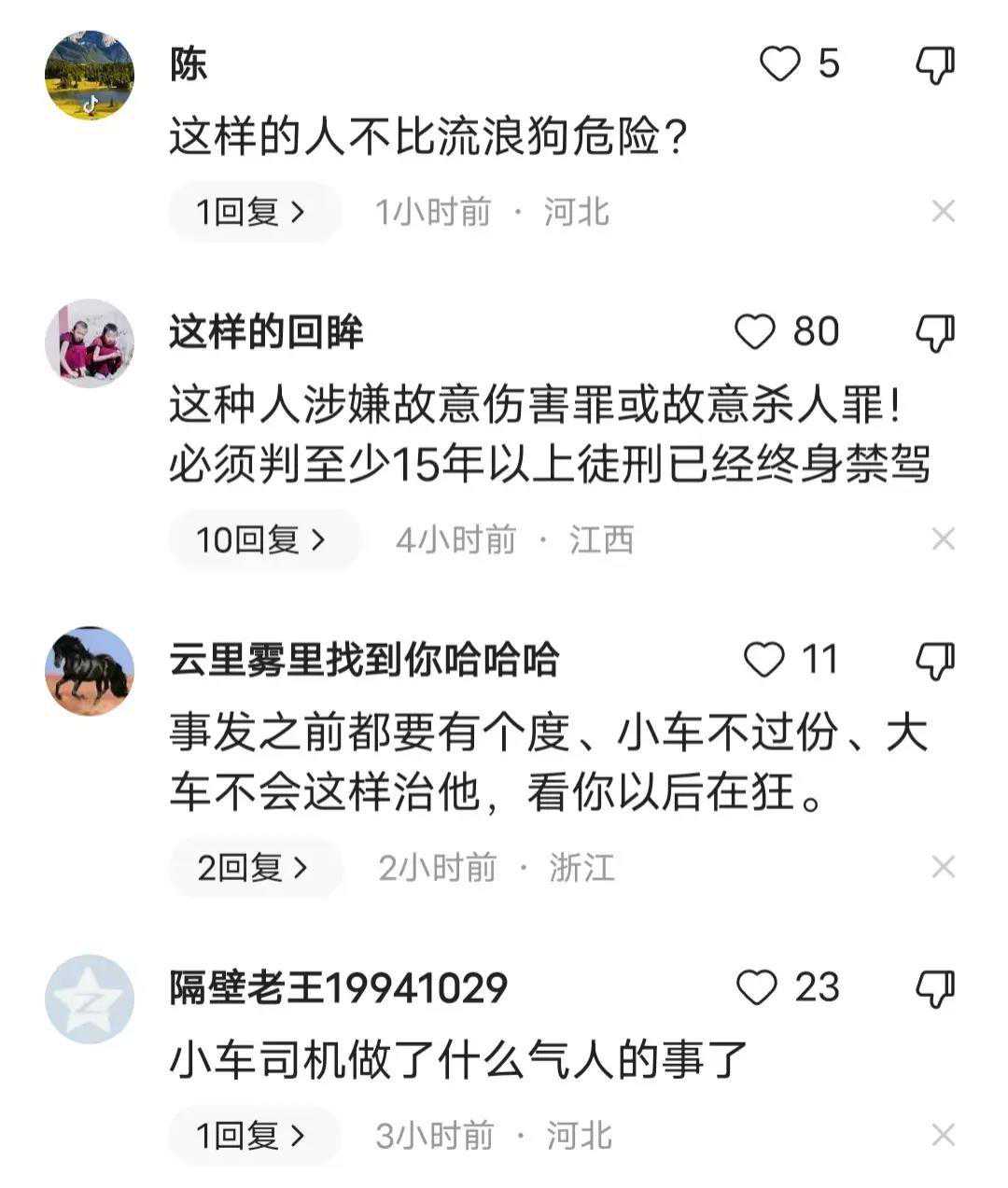The width and height of the screenshot is (1008, 1188).
Task: Dislike the comment by 隔壁老王19941029
Action: [x=934, y=988]
